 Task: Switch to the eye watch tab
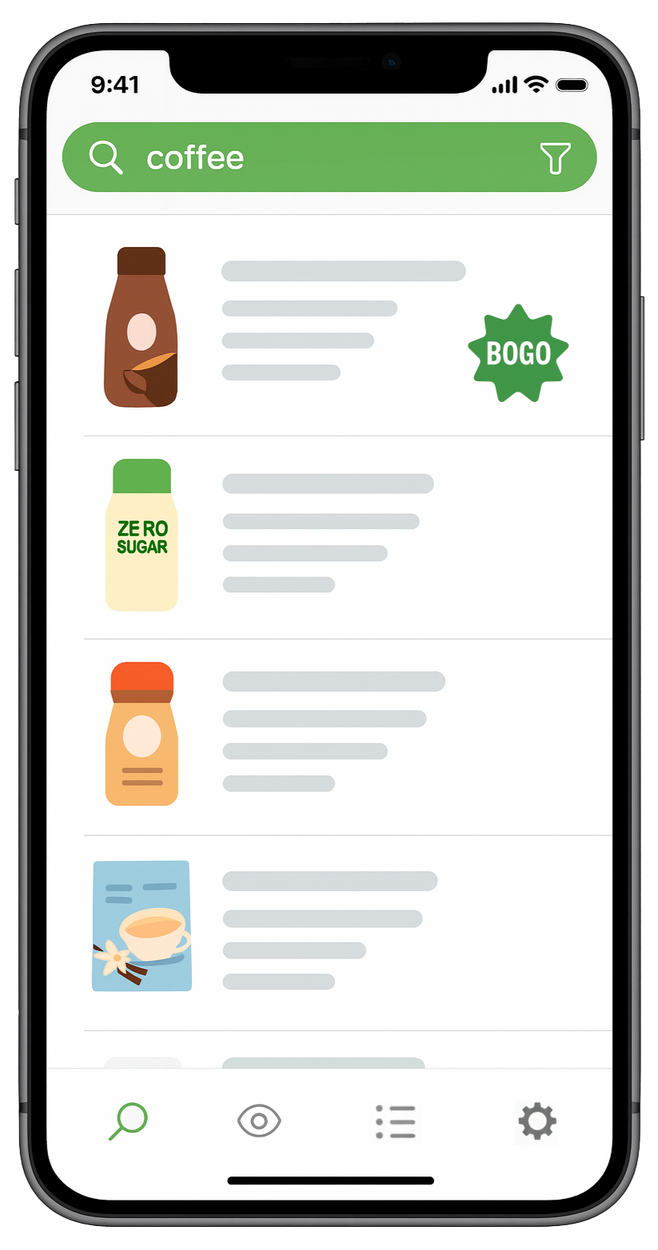tap(259, 1121)
